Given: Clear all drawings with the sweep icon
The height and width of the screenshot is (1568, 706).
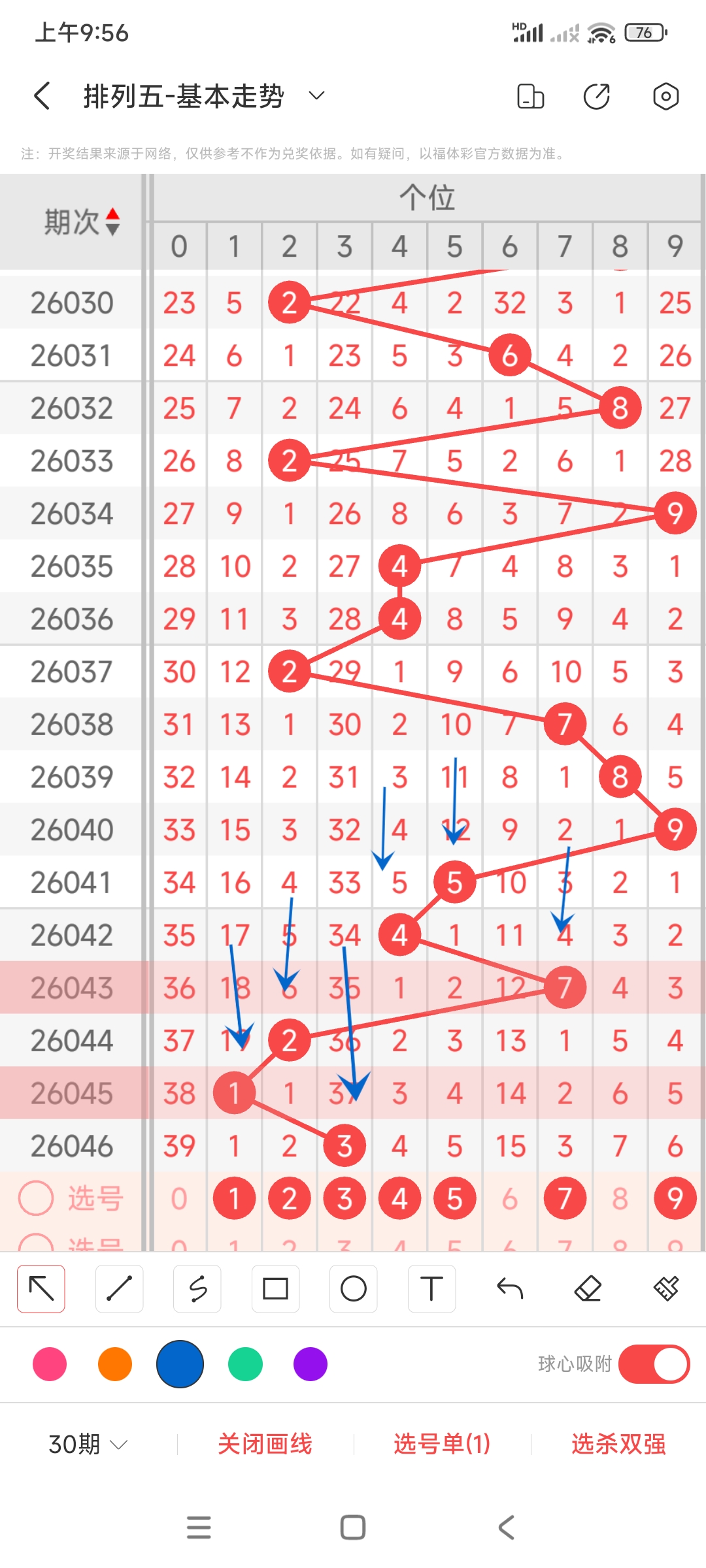Looking at the screenshot, I should 666,1288.
